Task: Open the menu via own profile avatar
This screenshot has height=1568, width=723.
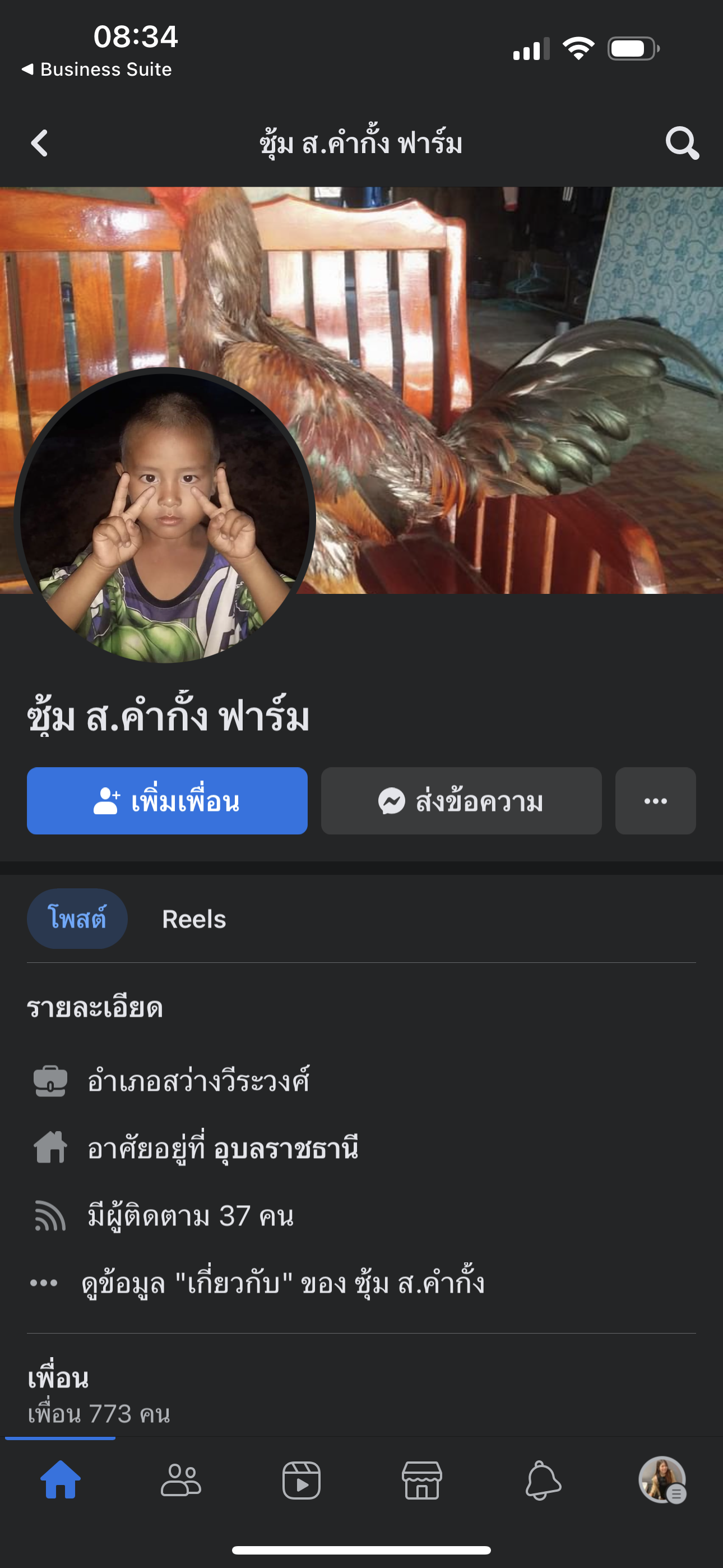Action: pos(662,1480)
